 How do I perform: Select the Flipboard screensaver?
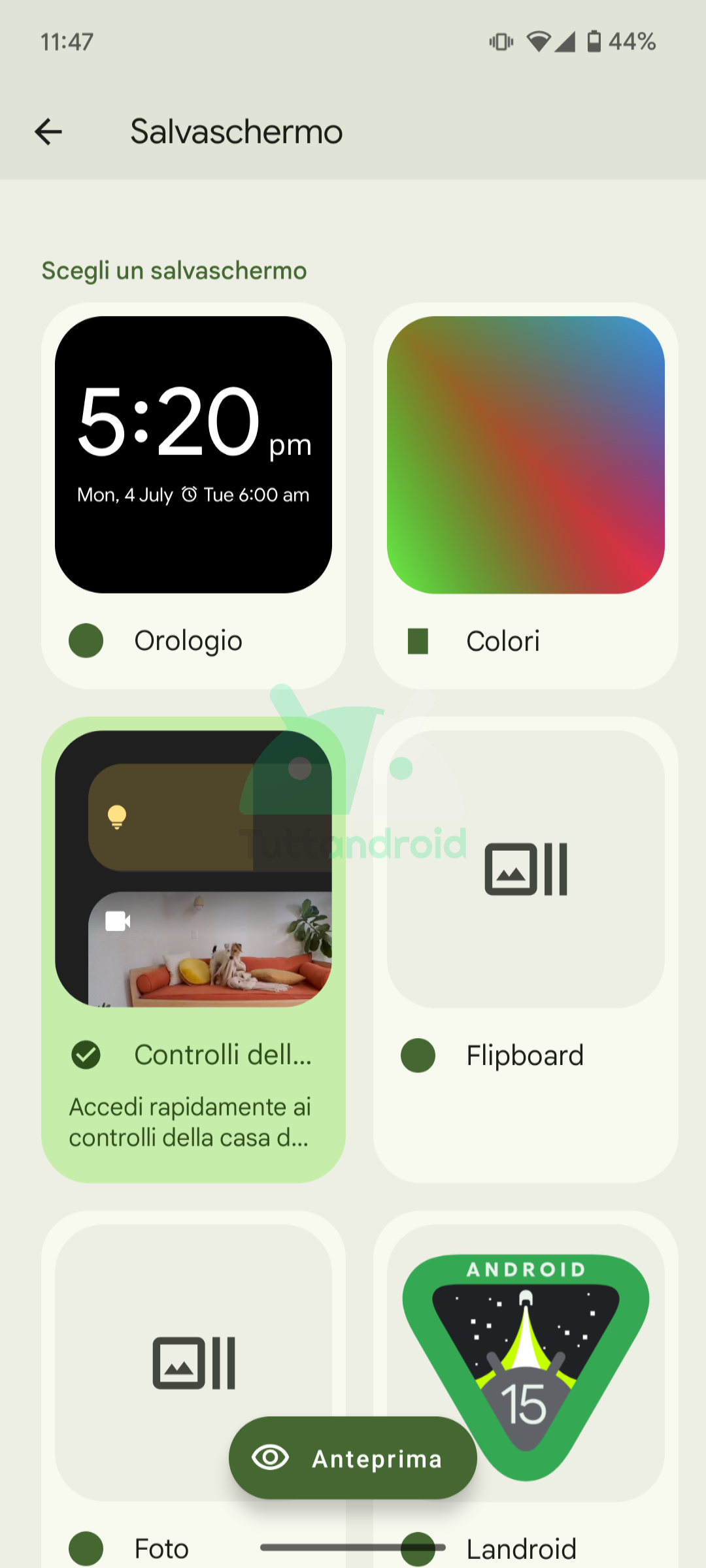(x=526, y=949)
